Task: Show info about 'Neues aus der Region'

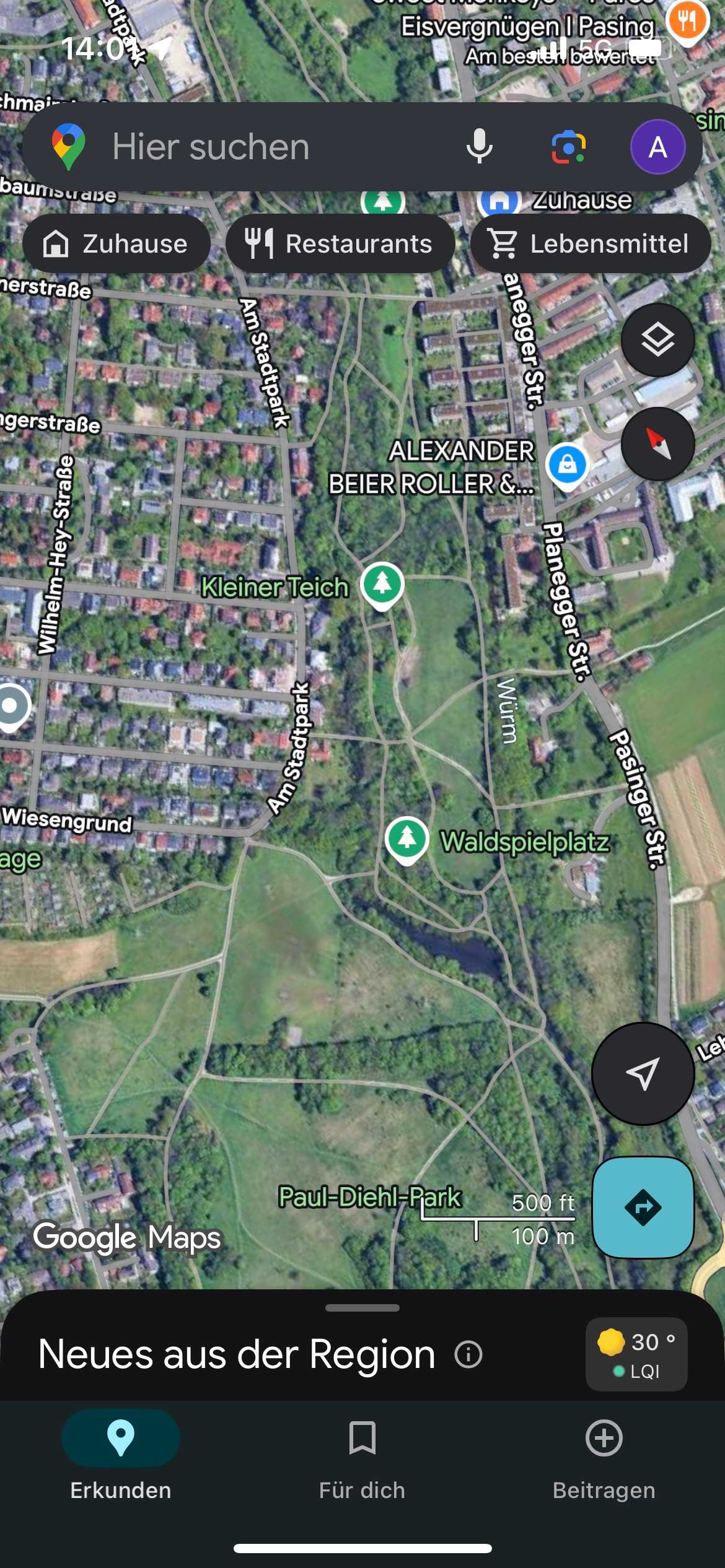Action: coord(468,1354)
